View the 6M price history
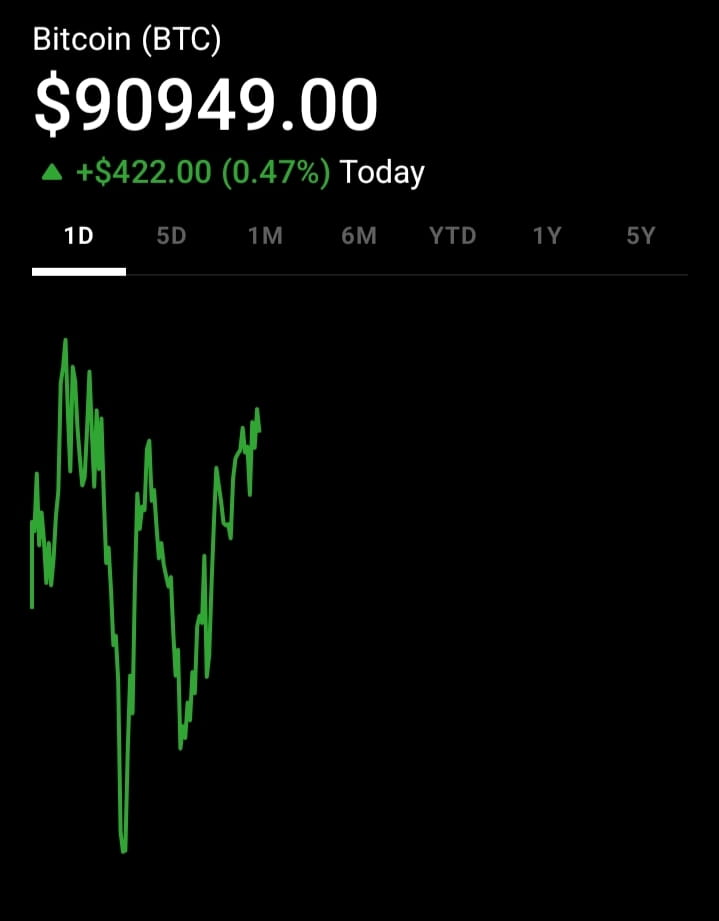Viewport: 719px width, 921px height. tap(359, 237)
